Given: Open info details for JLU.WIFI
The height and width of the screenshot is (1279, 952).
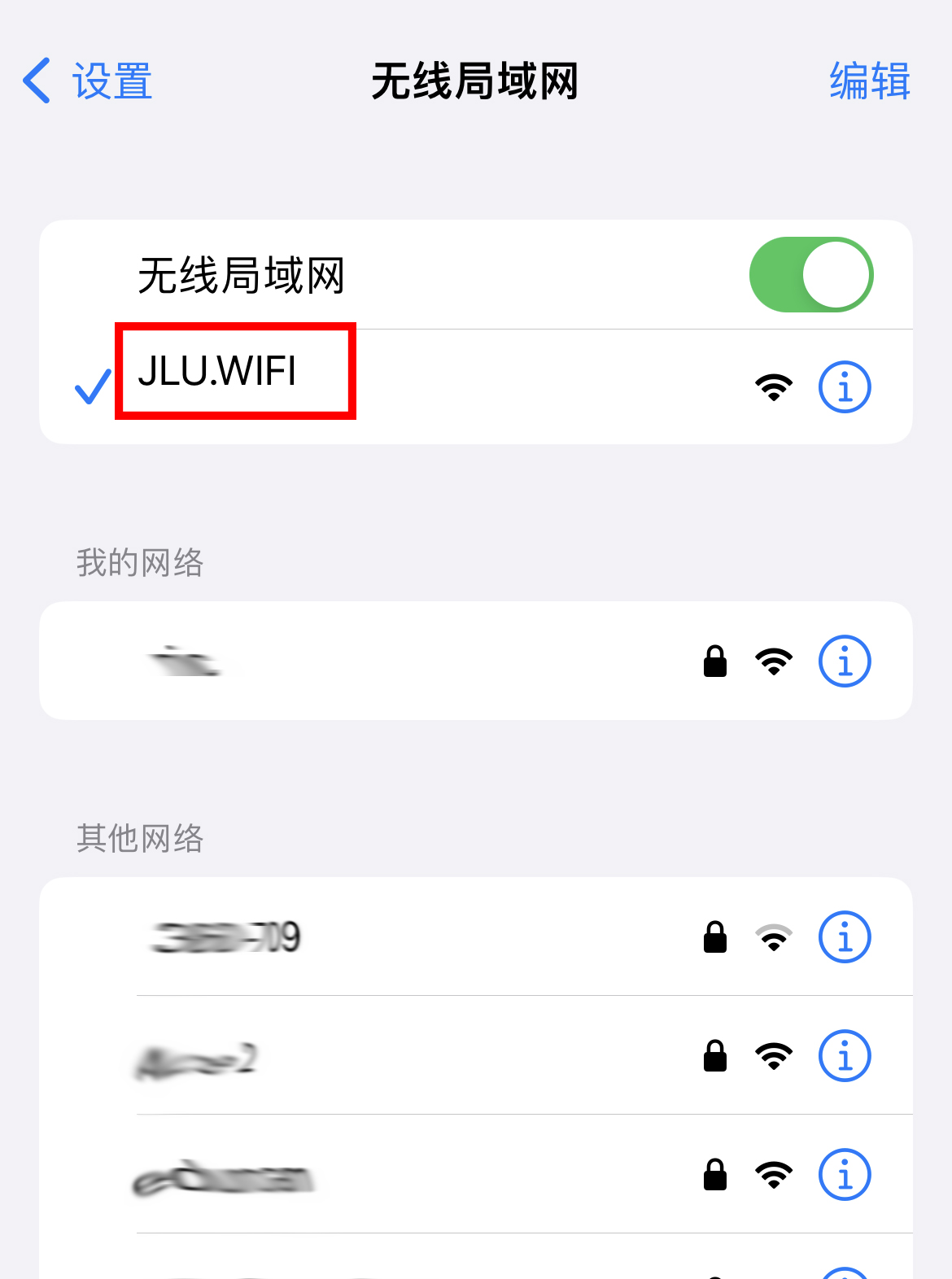Looking at the screenshot, I should pyautogui.click(x=844, y=387).
